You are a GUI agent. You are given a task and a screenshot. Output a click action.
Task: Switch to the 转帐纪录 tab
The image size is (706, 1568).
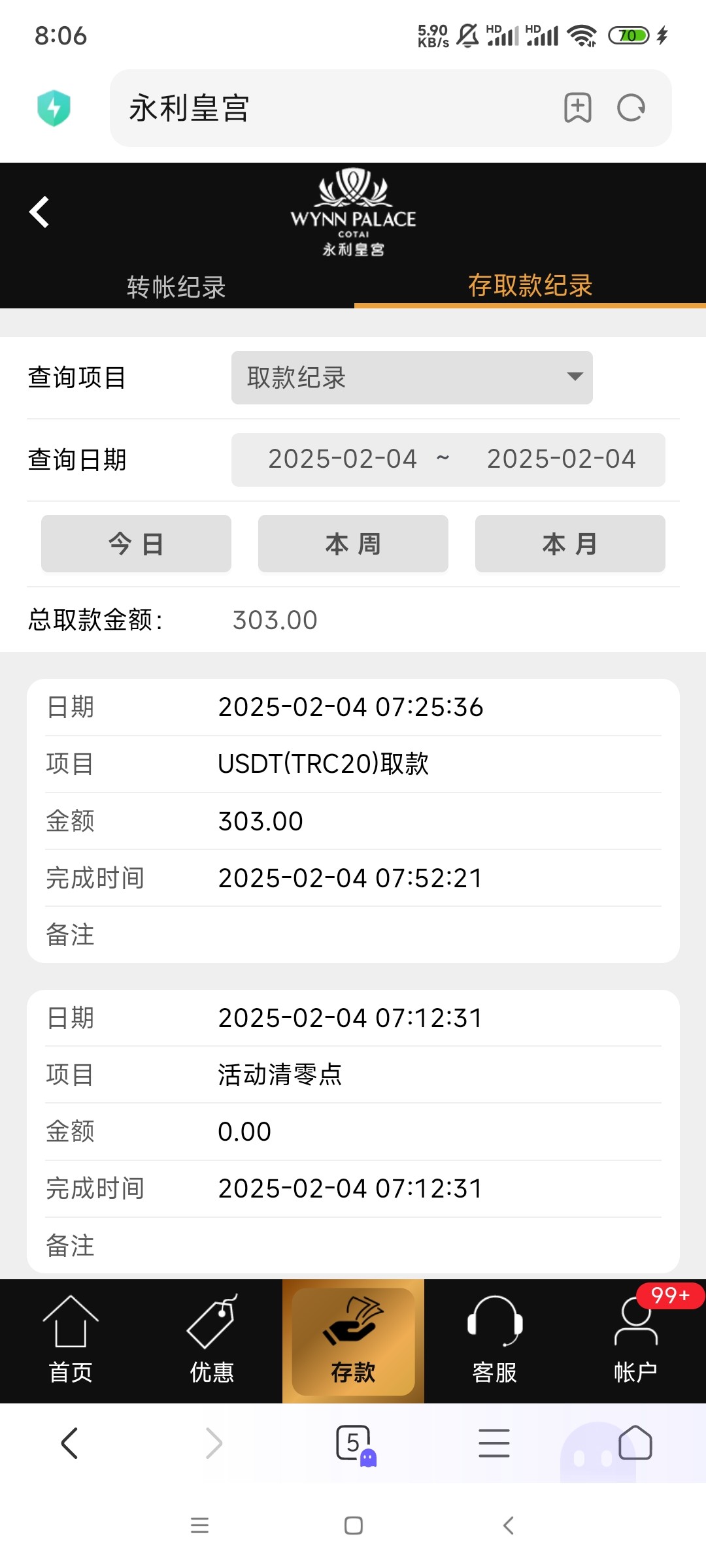click(x=176, y=287)
